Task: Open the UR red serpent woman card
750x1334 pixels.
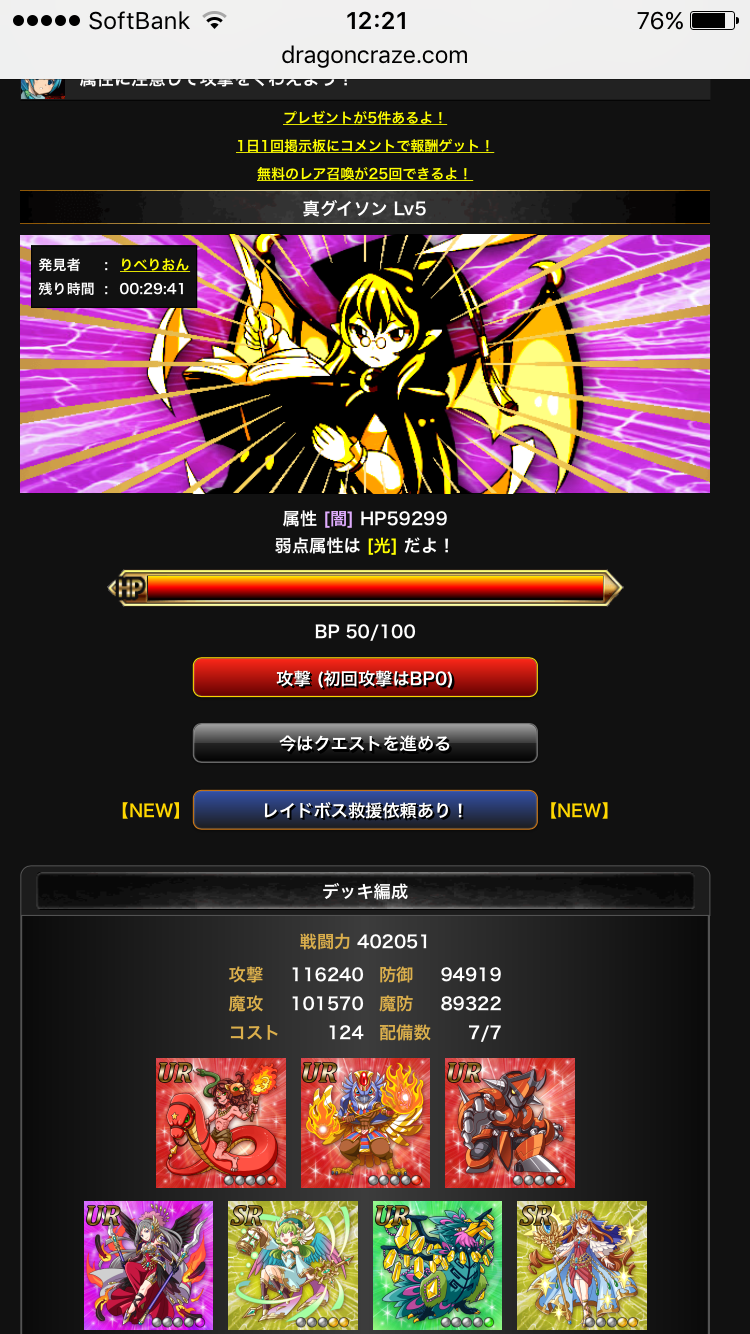Action: click(221, 1123)
